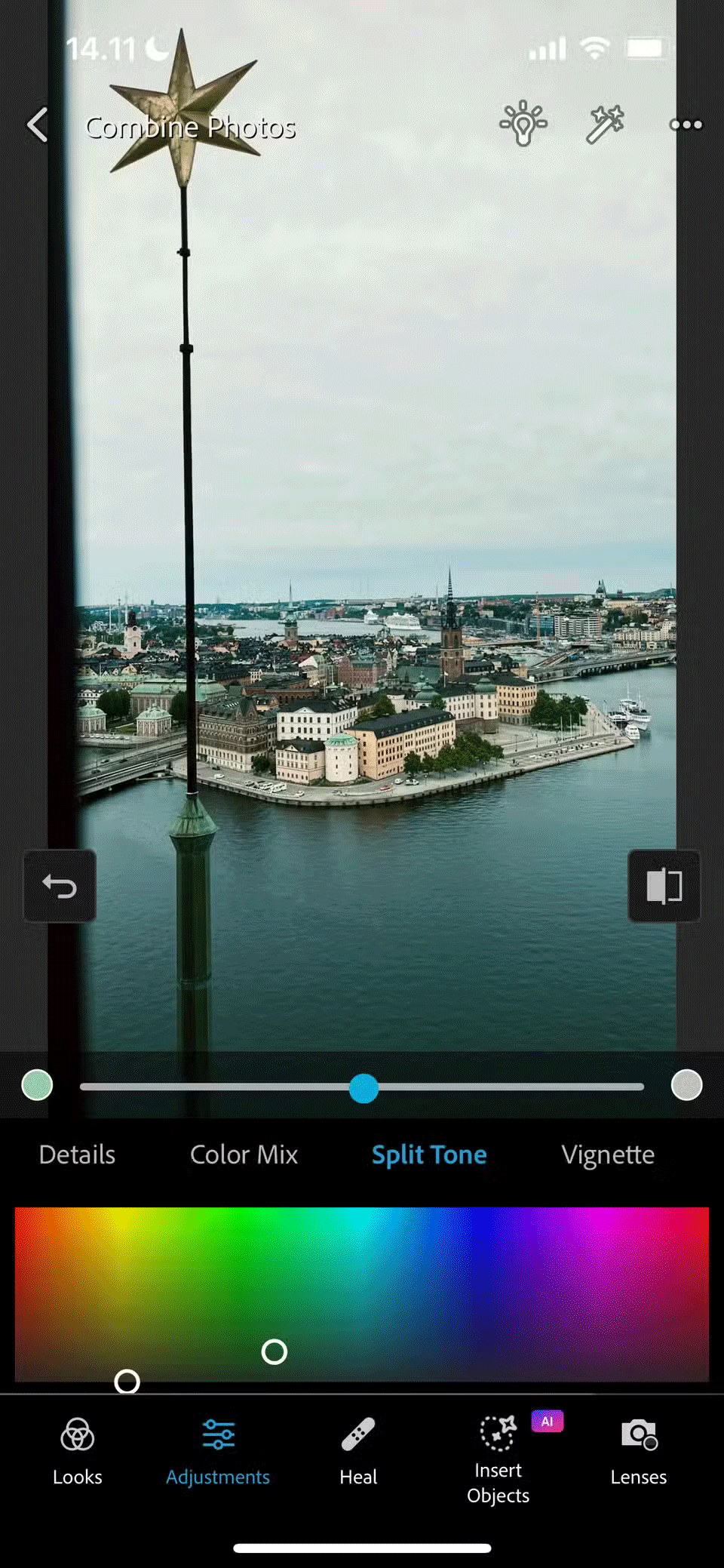Select the gray shadow tone swatch
Image resolution: width=724 pixels, height=1568 pixels.
(x=686, y=1086)
